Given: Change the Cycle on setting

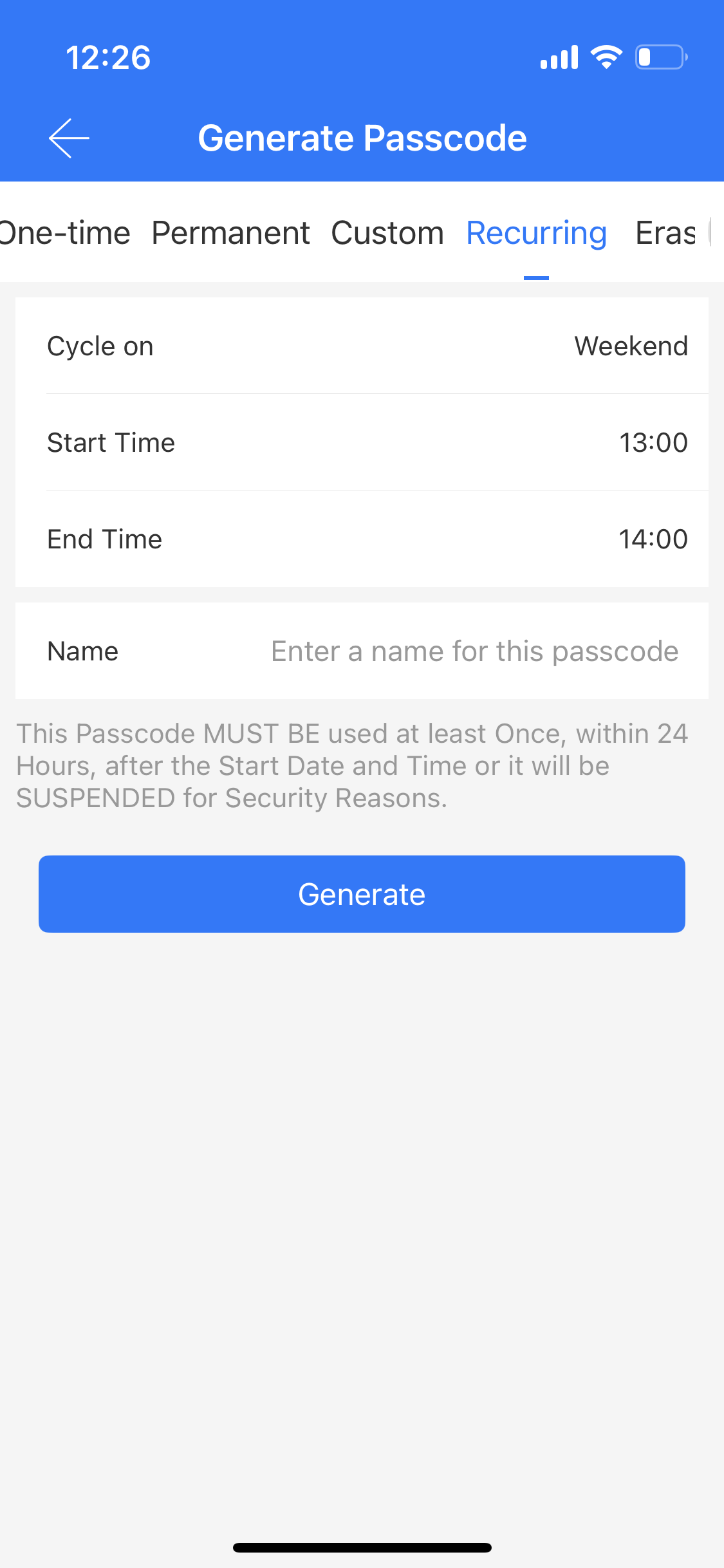Looking at the screenshot, I should [x=362, y=346].
